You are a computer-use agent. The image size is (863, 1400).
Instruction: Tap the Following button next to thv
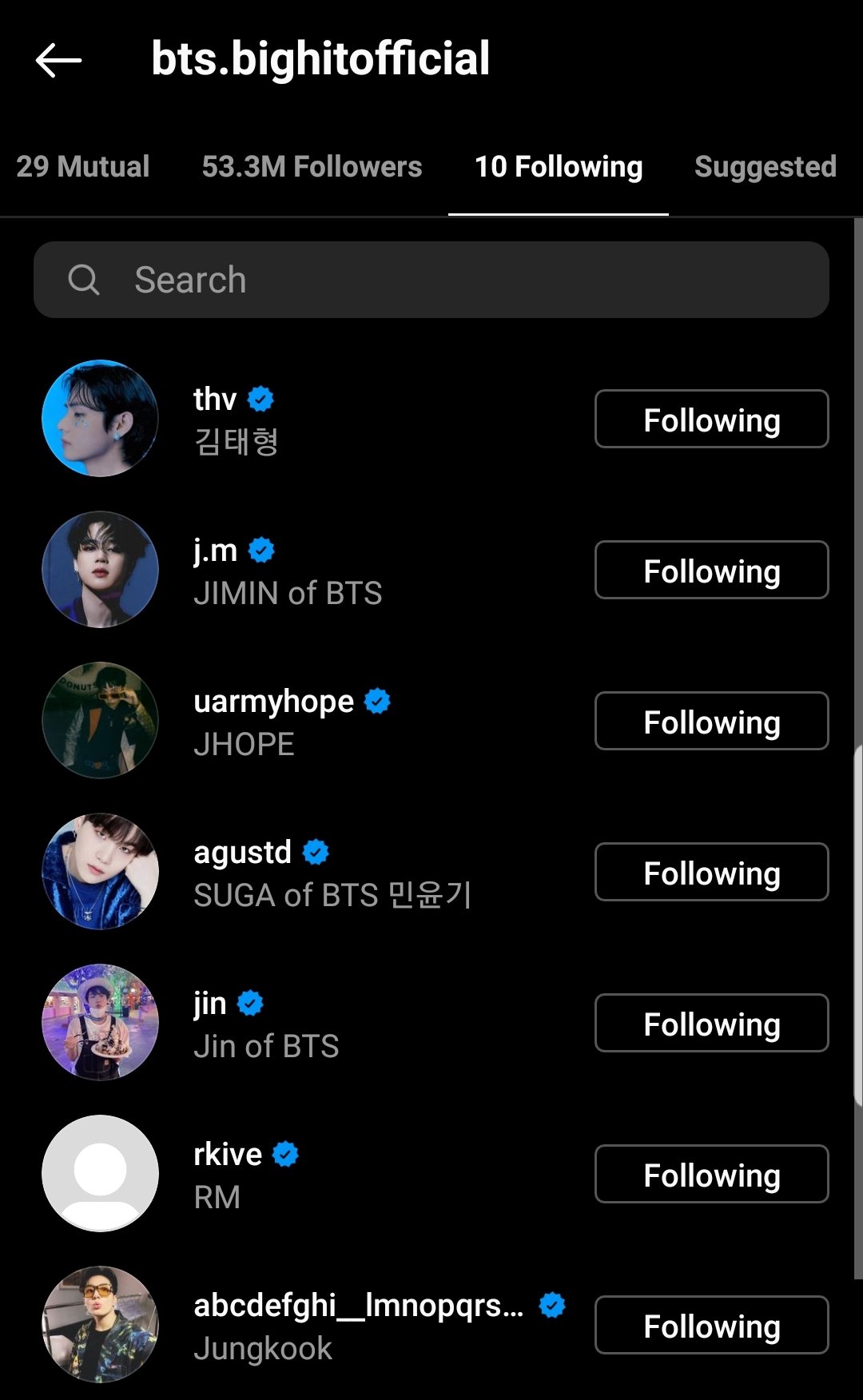[x=711, y=420]
